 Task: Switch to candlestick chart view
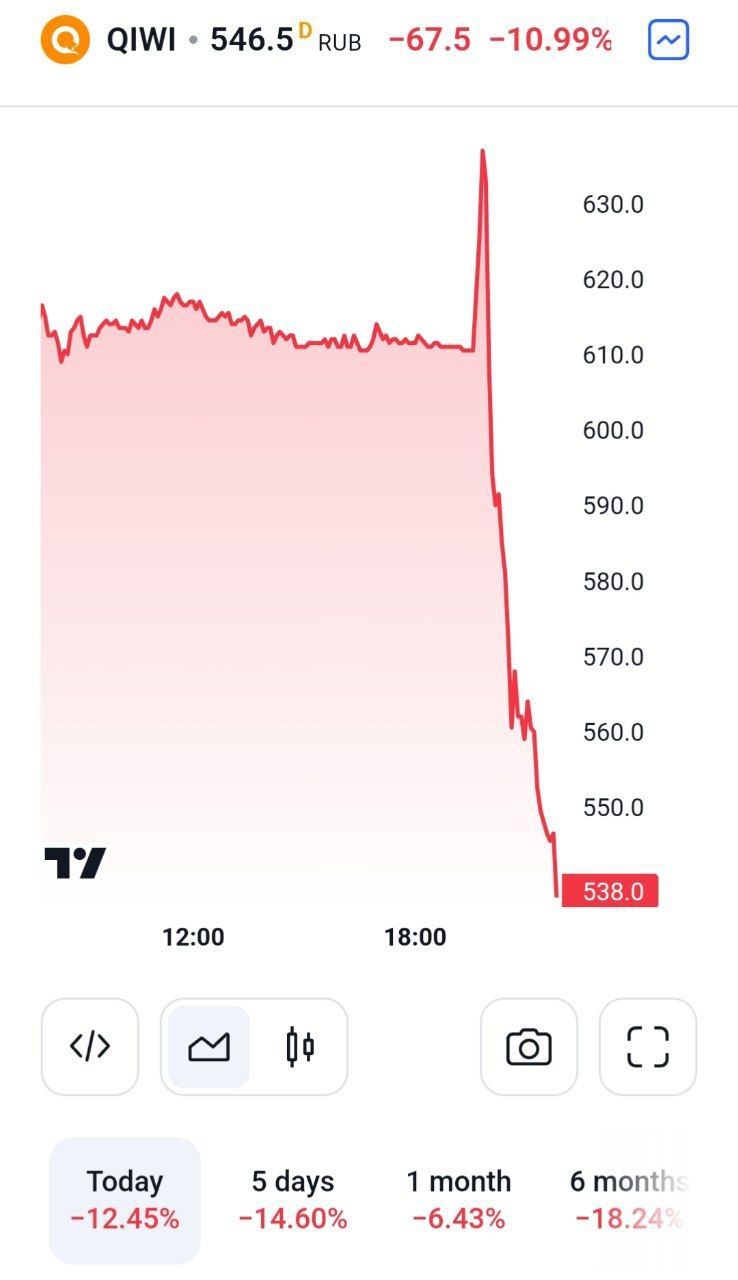pyautogui.click(x=299, y=1047)
